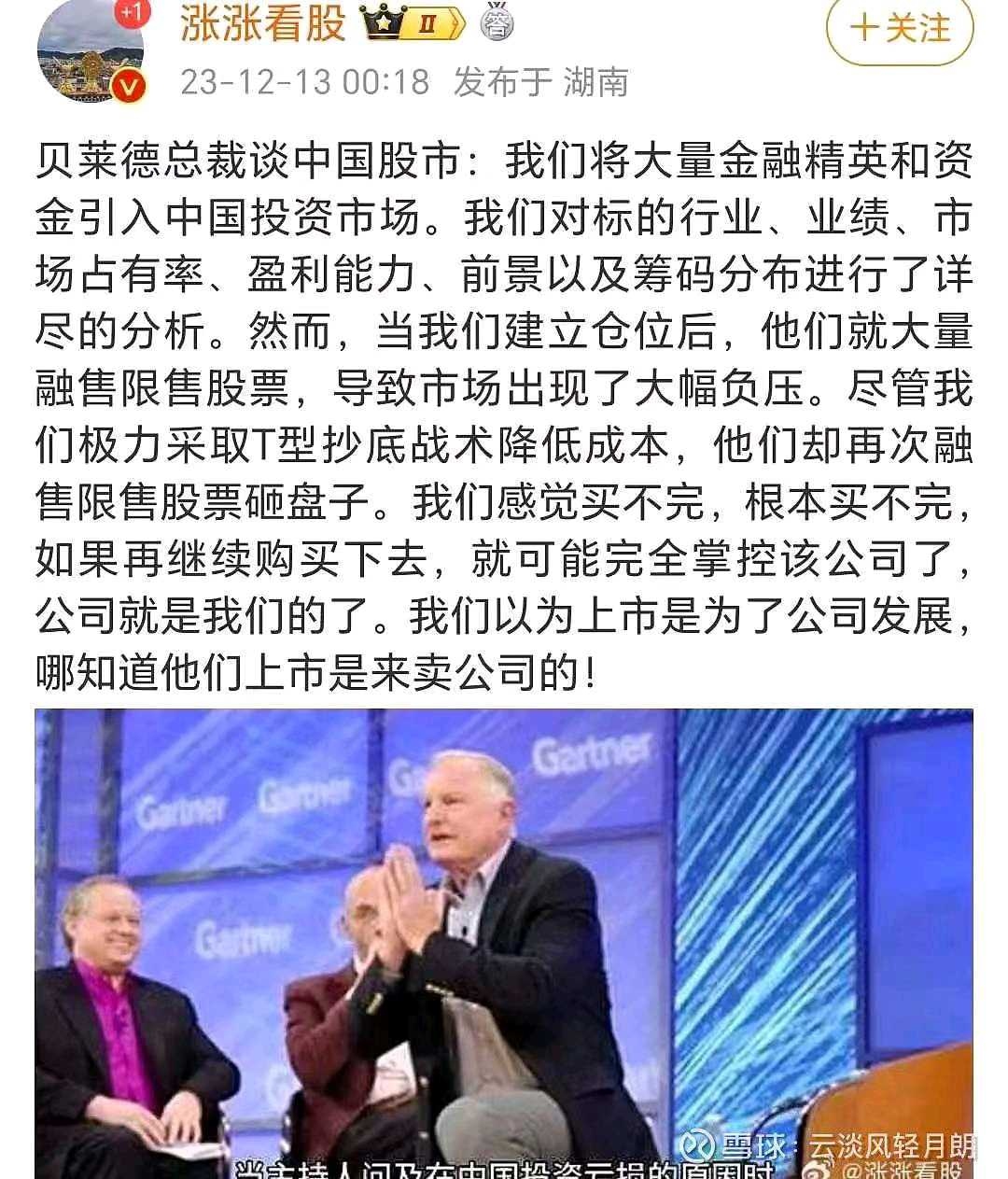The width and height of the screenshot is (1008, 1179).
Task: Select the post body text about 贝莱德总裁
Action: tap(504, 411)
